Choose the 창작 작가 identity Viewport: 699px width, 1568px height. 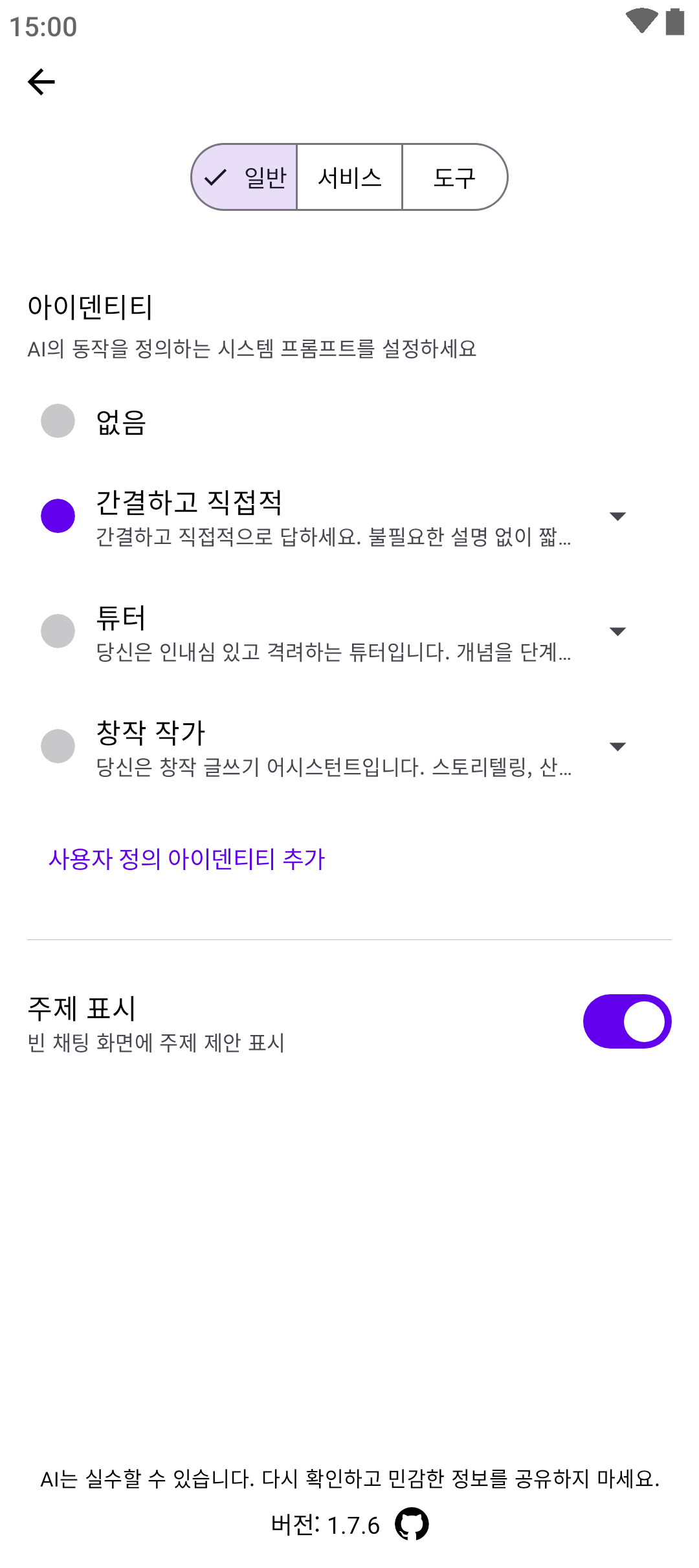coord(58,746)
